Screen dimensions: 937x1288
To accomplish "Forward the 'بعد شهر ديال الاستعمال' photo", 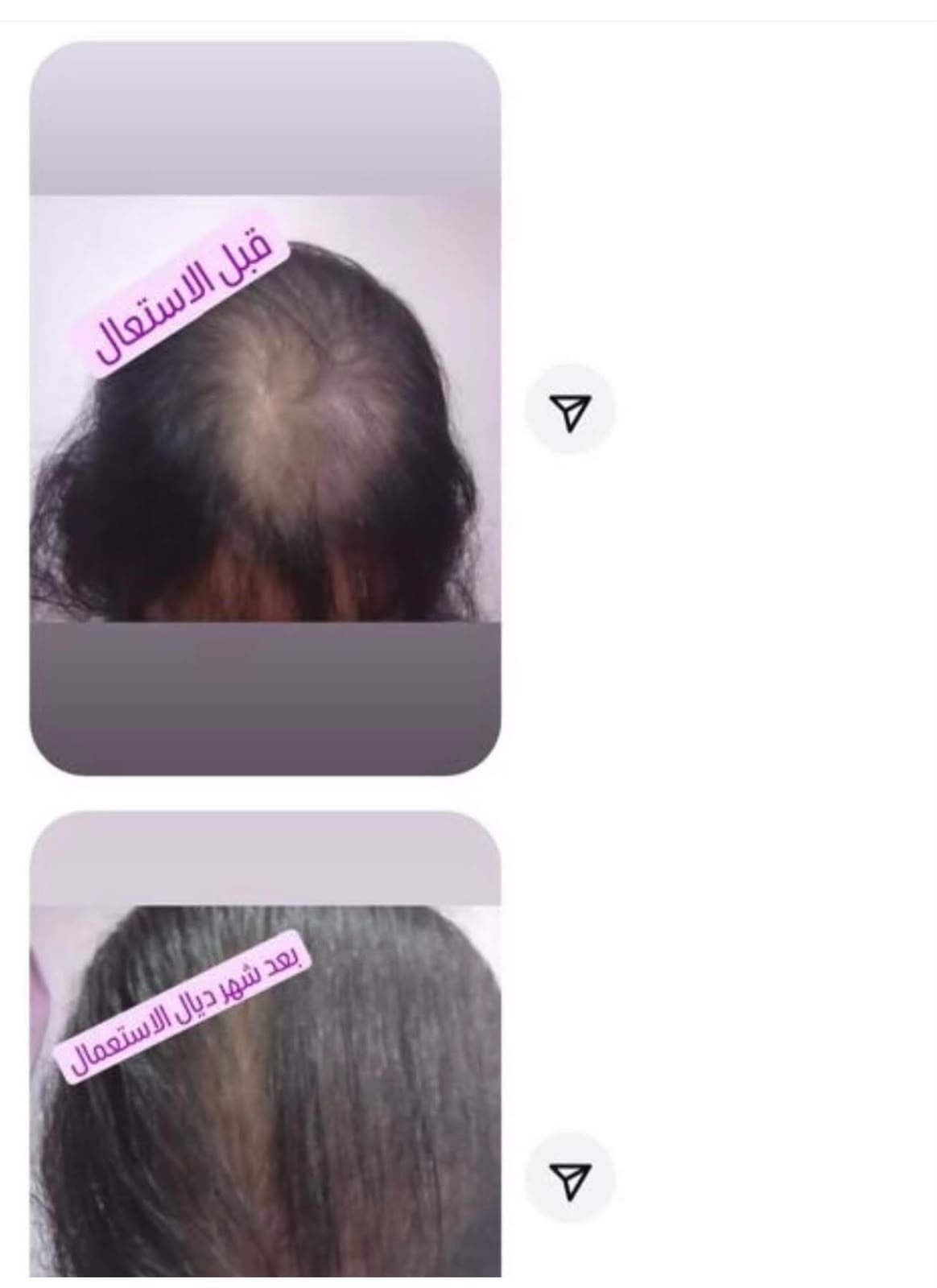I will coord(570,1178).
